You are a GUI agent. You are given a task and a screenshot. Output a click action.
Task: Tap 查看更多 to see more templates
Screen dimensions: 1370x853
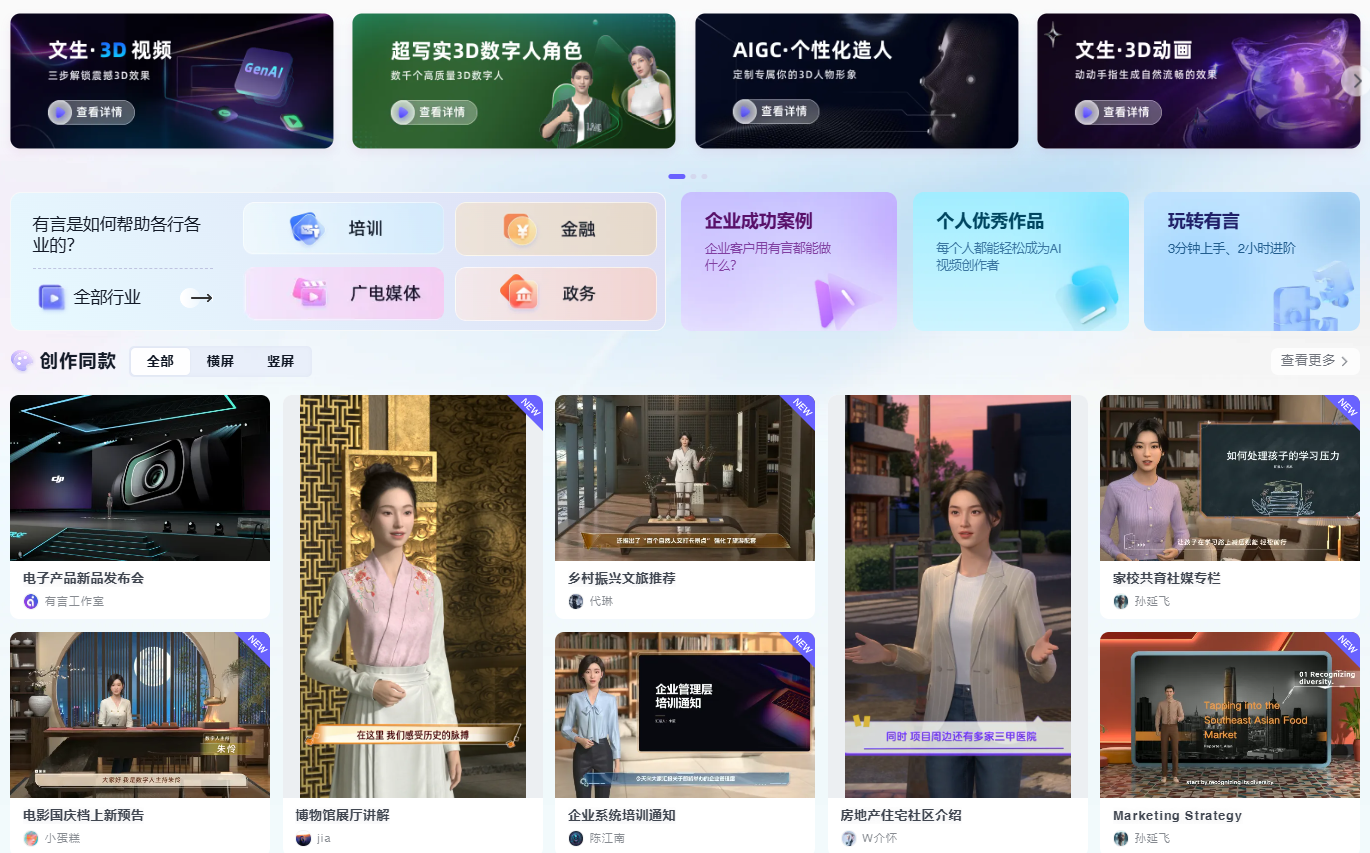(x=1314, y=360)
